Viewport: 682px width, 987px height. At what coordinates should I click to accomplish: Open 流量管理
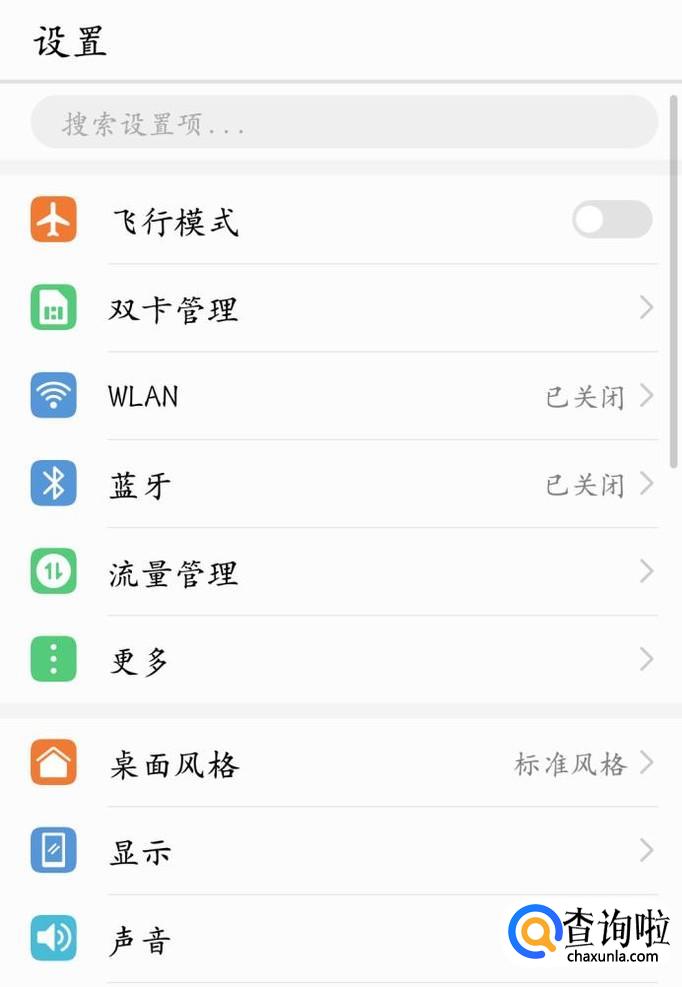(340, 573)
